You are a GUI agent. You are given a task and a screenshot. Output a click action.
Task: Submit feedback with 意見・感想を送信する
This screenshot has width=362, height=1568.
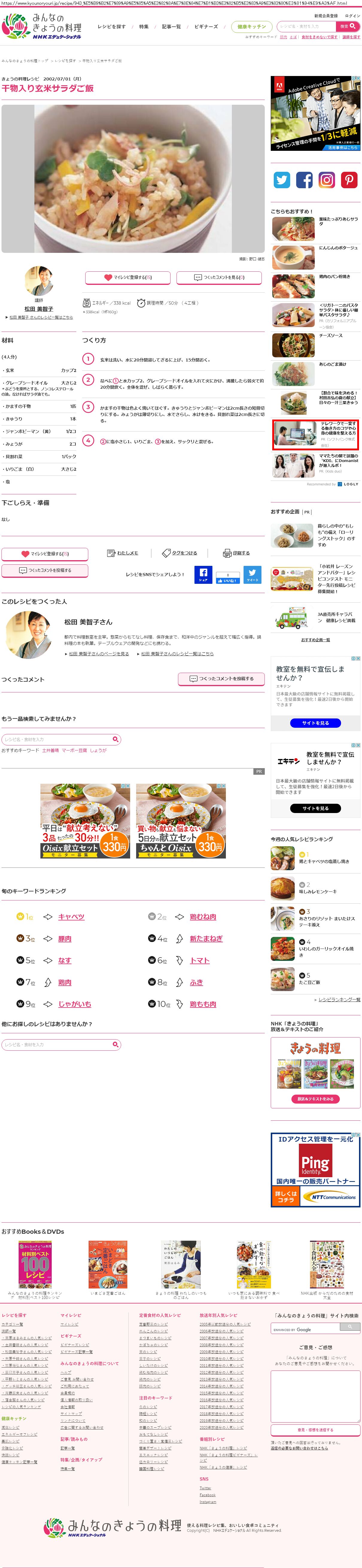pos(315,1430)
